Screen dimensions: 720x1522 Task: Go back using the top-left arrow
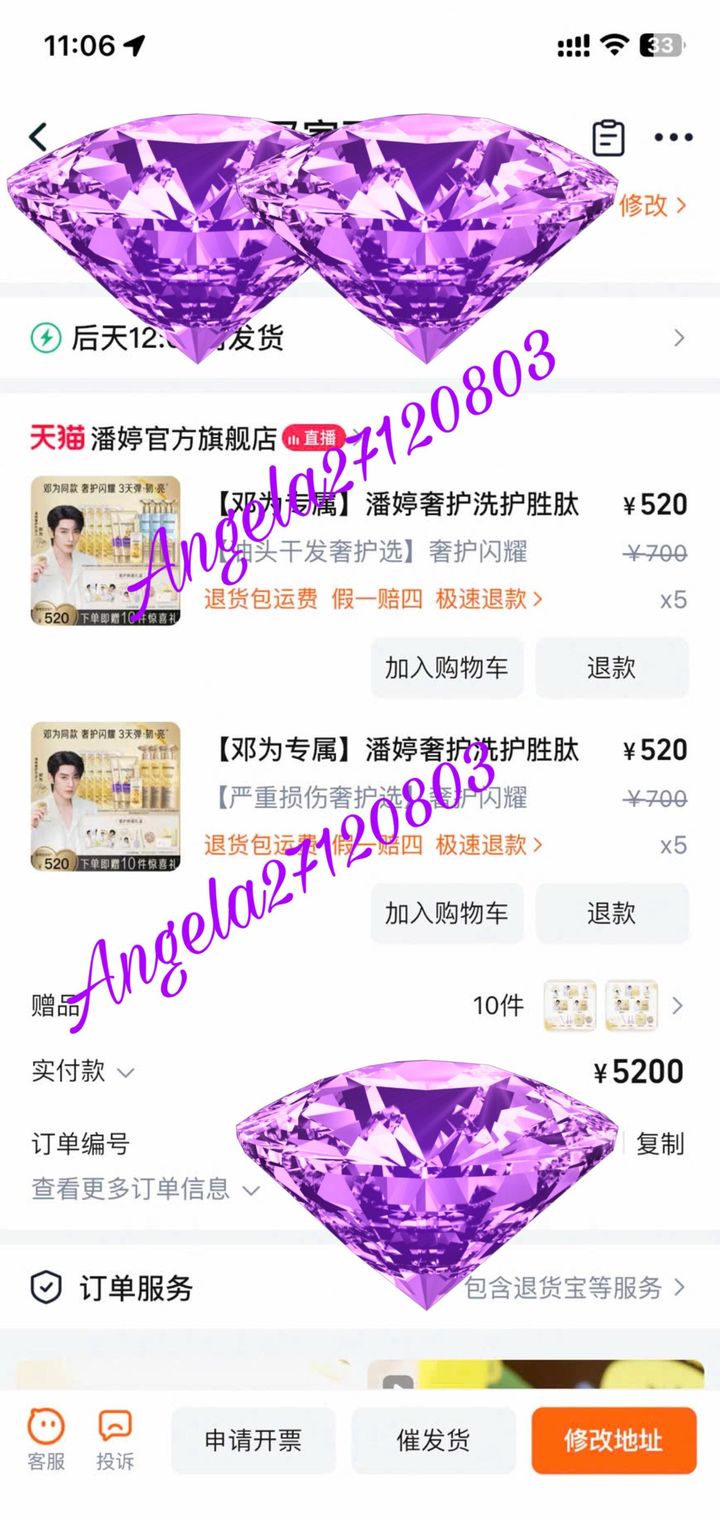(38, 137)
